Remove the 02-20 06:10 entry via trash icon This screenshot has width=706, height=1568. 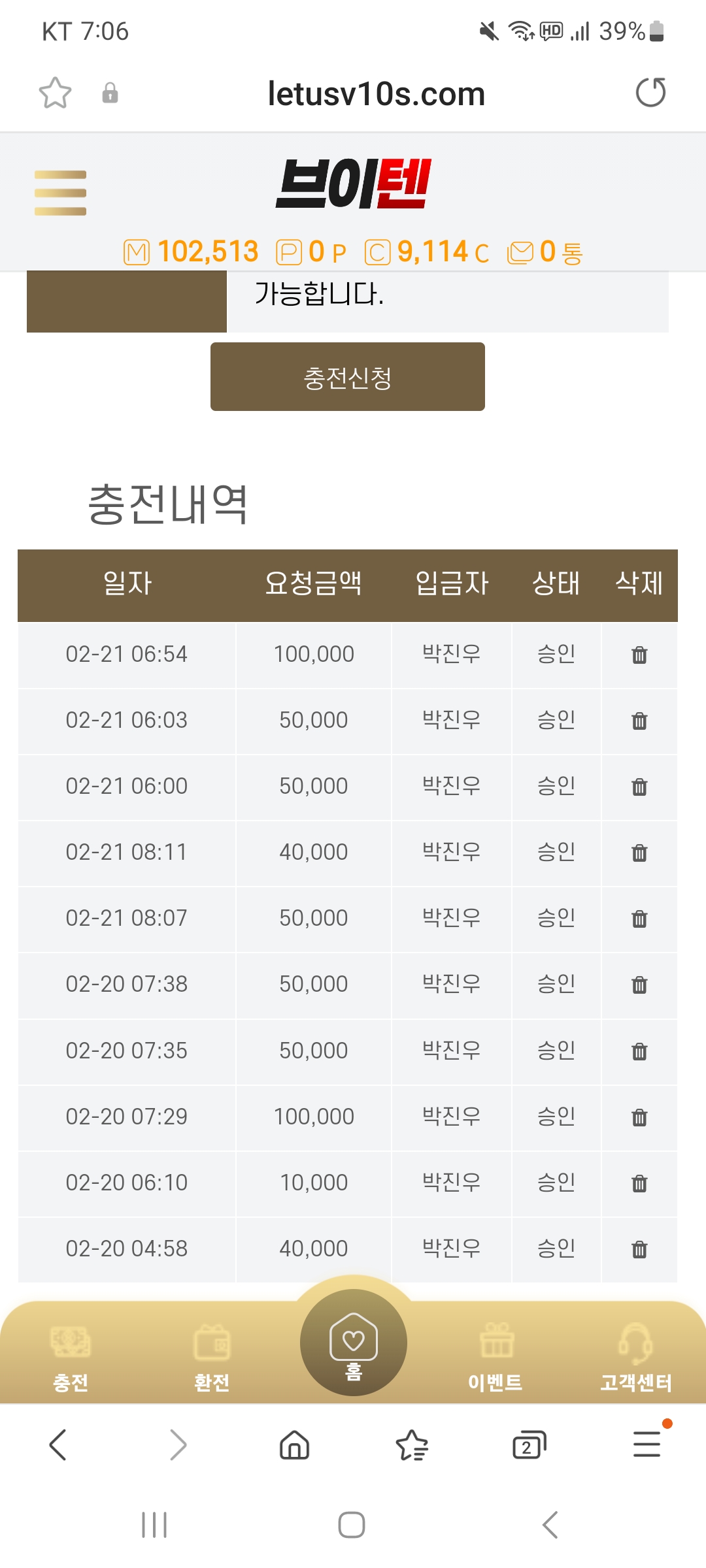[x=639, y=1183]
